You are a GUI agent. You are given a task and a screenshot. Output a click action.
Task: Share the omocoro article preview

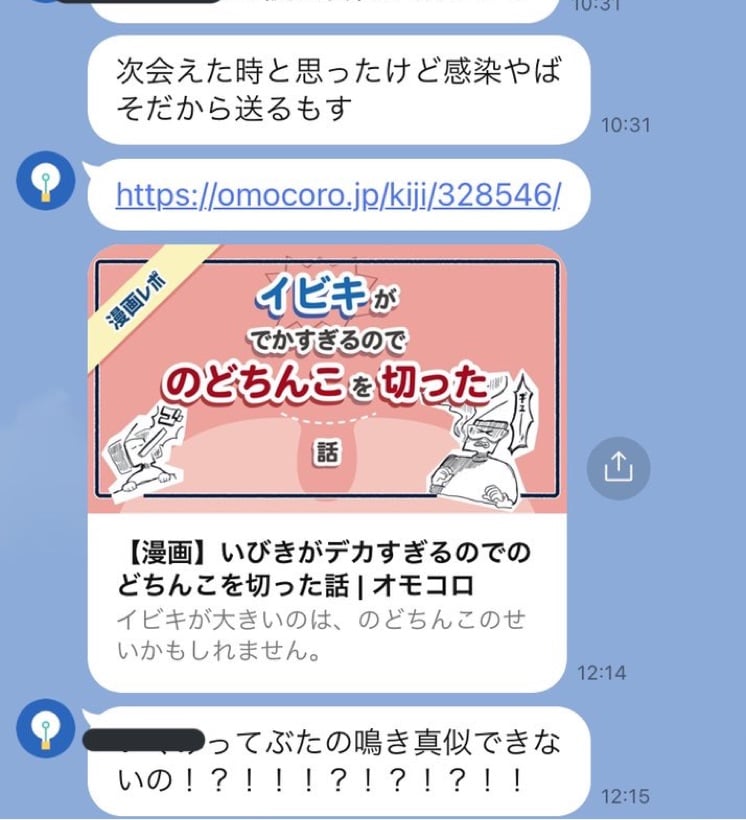618,467
